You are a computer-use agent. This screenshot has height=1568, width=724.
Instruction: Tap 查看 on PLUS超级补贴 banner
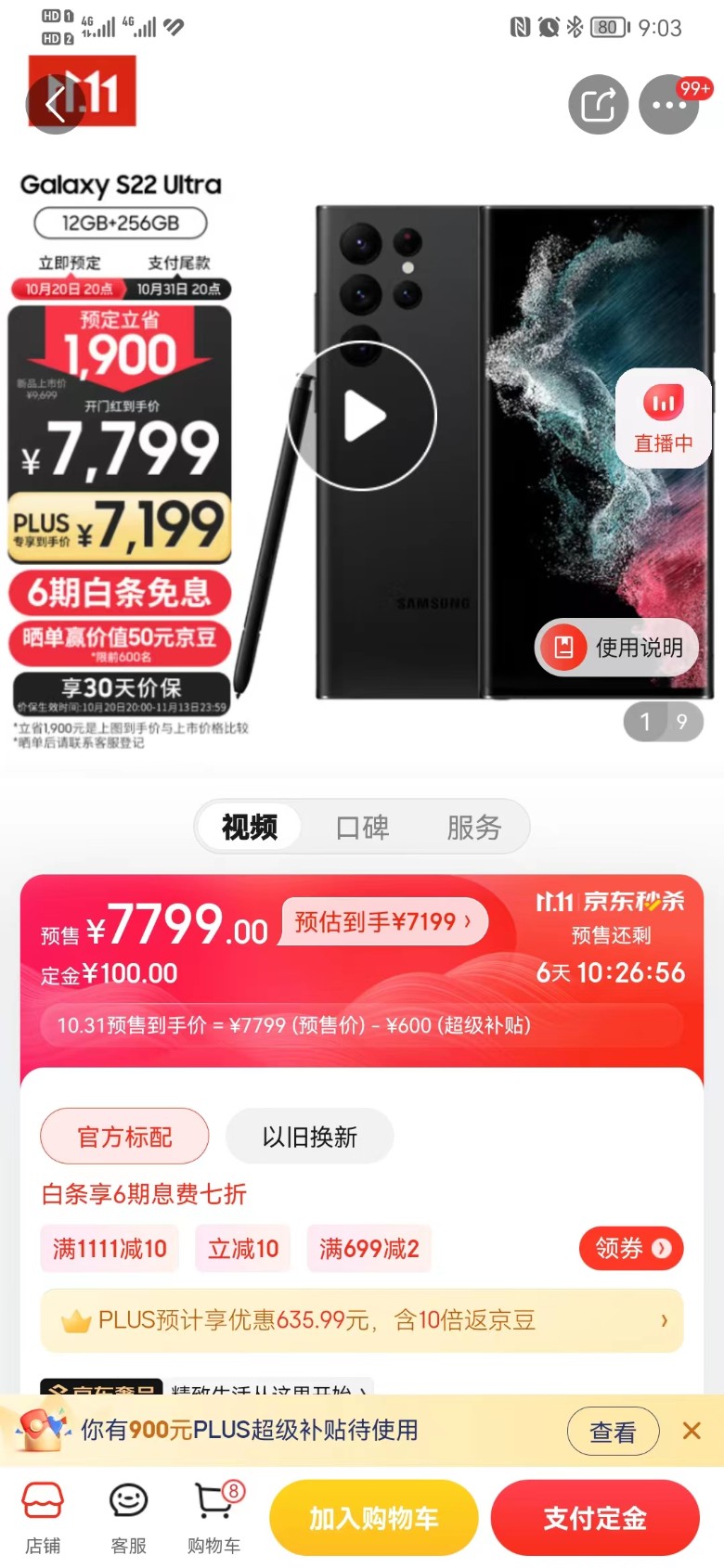pos(613,1432)
